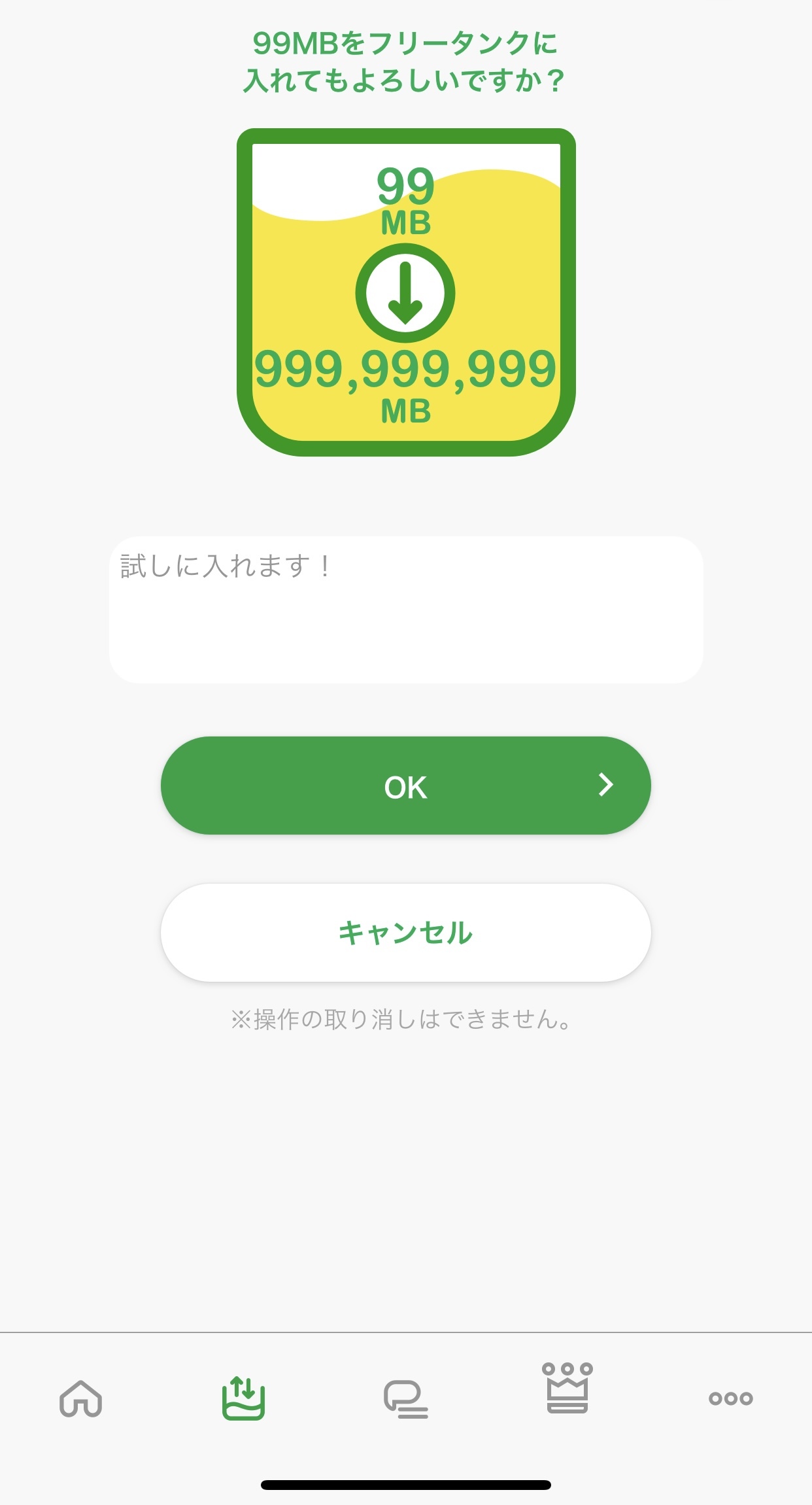Open the three-dot more tab
Viewport: 812px width, 1505px height.
pos(730,1398)
